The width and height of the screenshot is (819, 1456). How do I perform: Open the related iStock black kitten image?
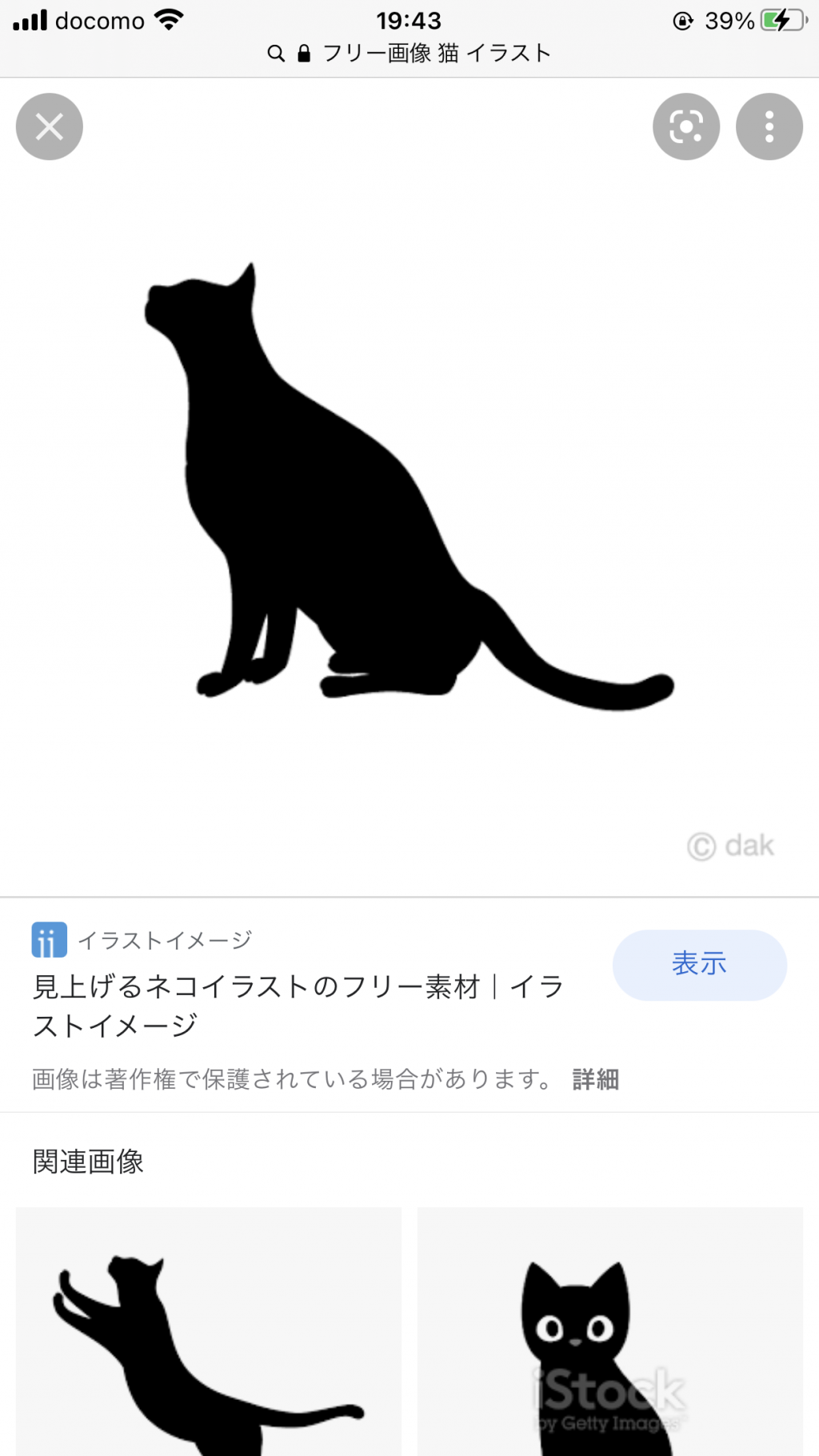[x=610, y=1331]
